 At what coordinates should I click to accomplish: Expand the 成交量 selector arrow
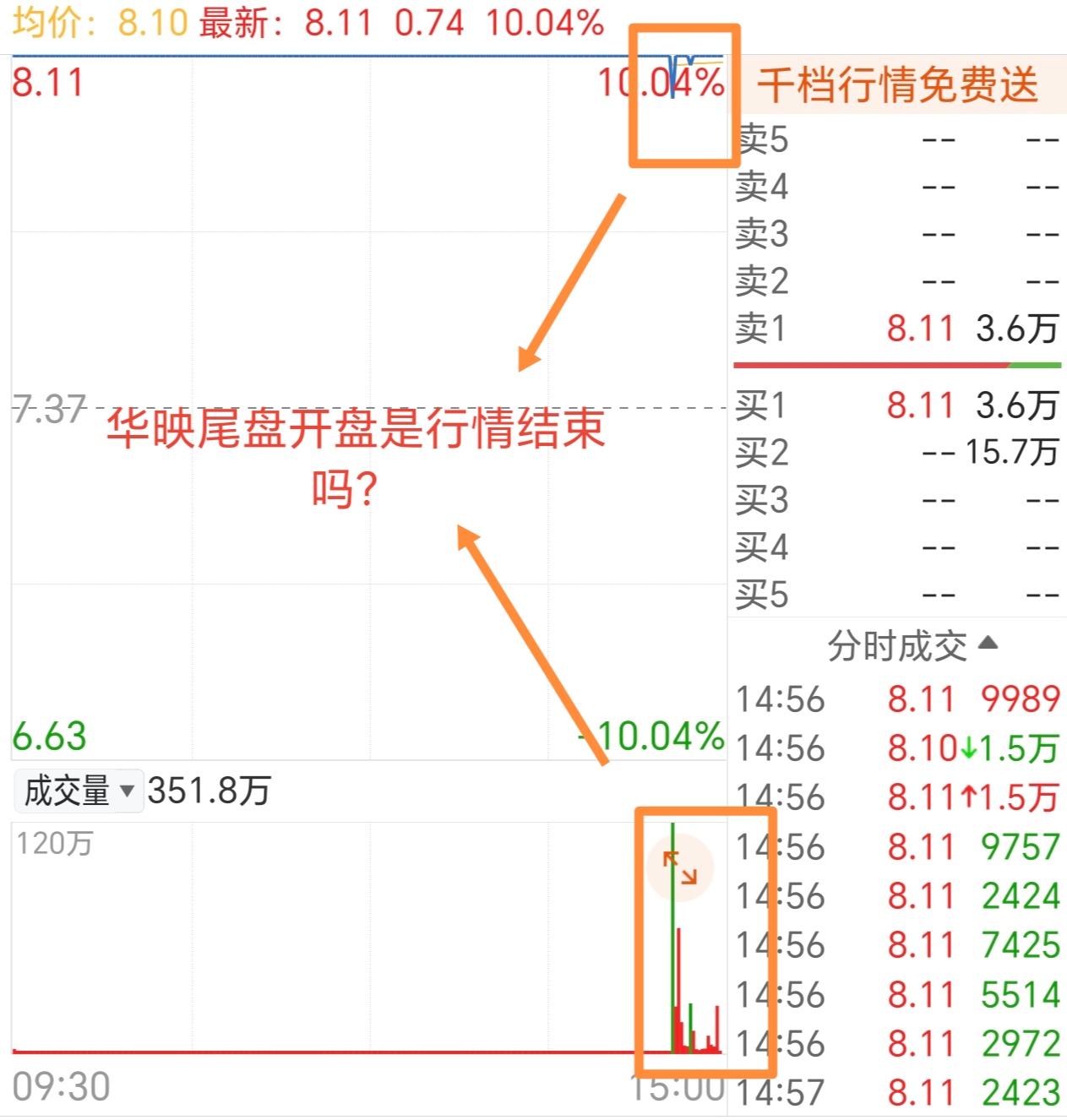pos(128,792)
